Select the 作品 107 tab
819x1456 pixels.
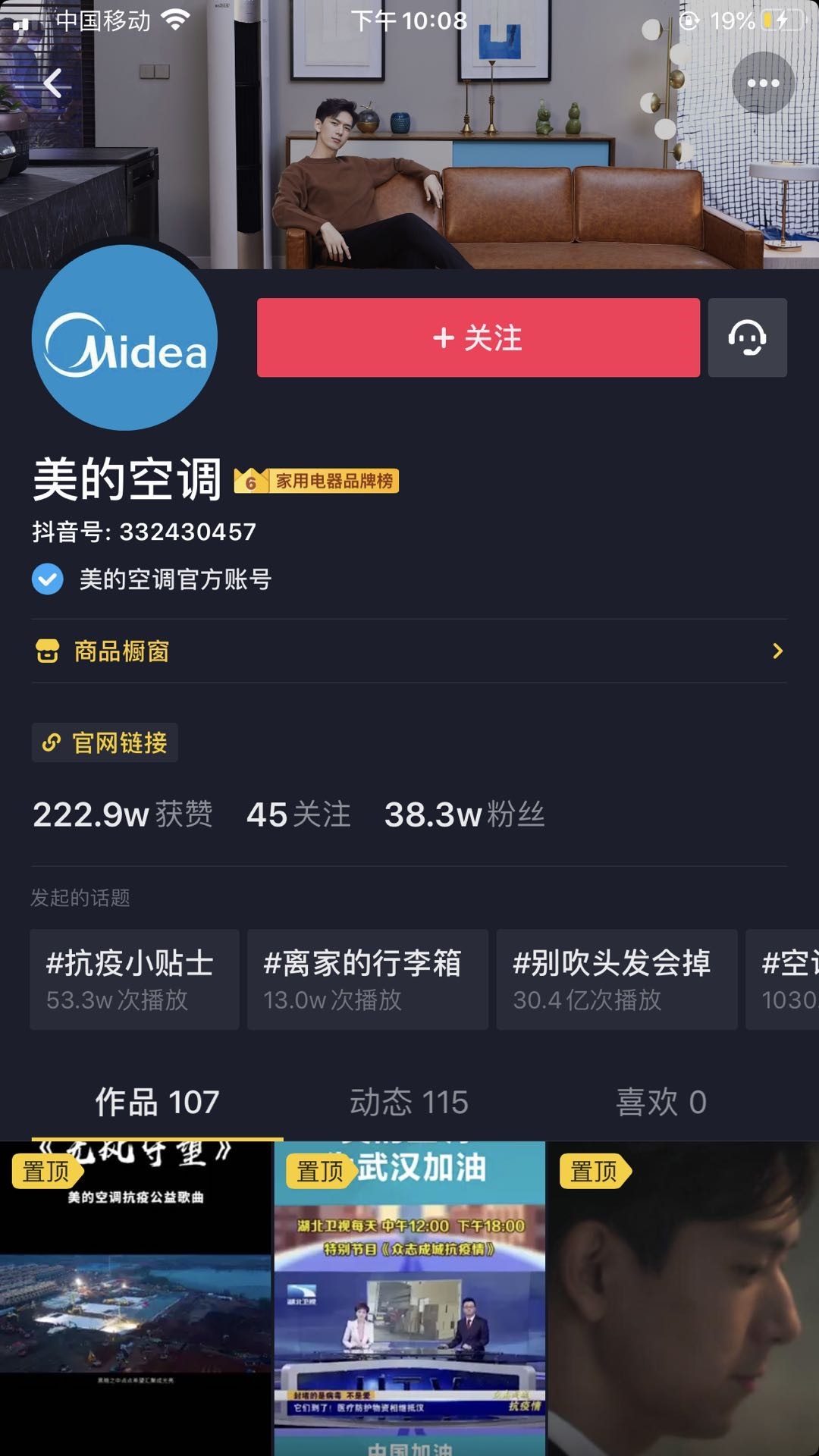(x=157, y=1103)
